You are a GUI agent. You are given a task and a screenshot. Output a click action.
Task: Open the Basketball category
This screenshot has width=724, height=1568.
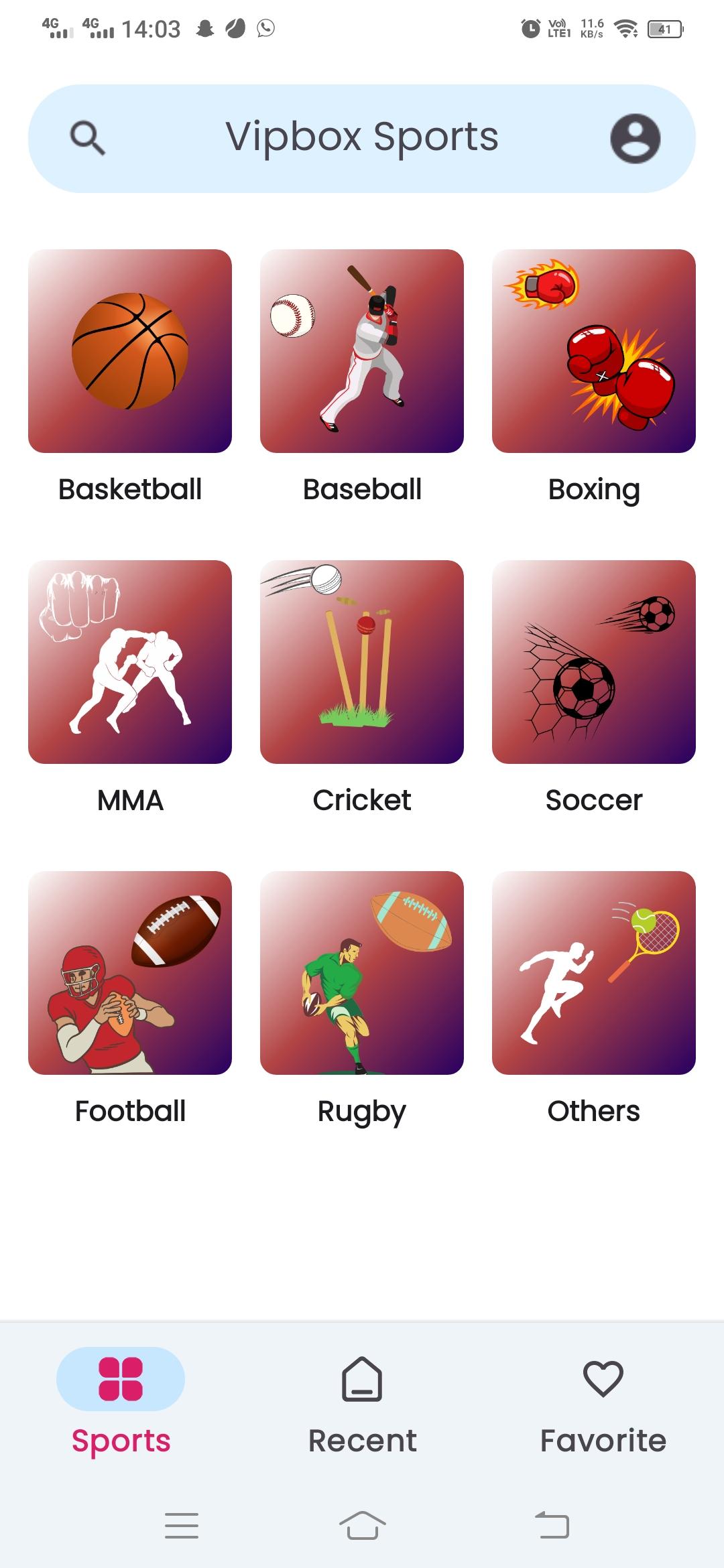pyautogui.click(x=130, y=351)
